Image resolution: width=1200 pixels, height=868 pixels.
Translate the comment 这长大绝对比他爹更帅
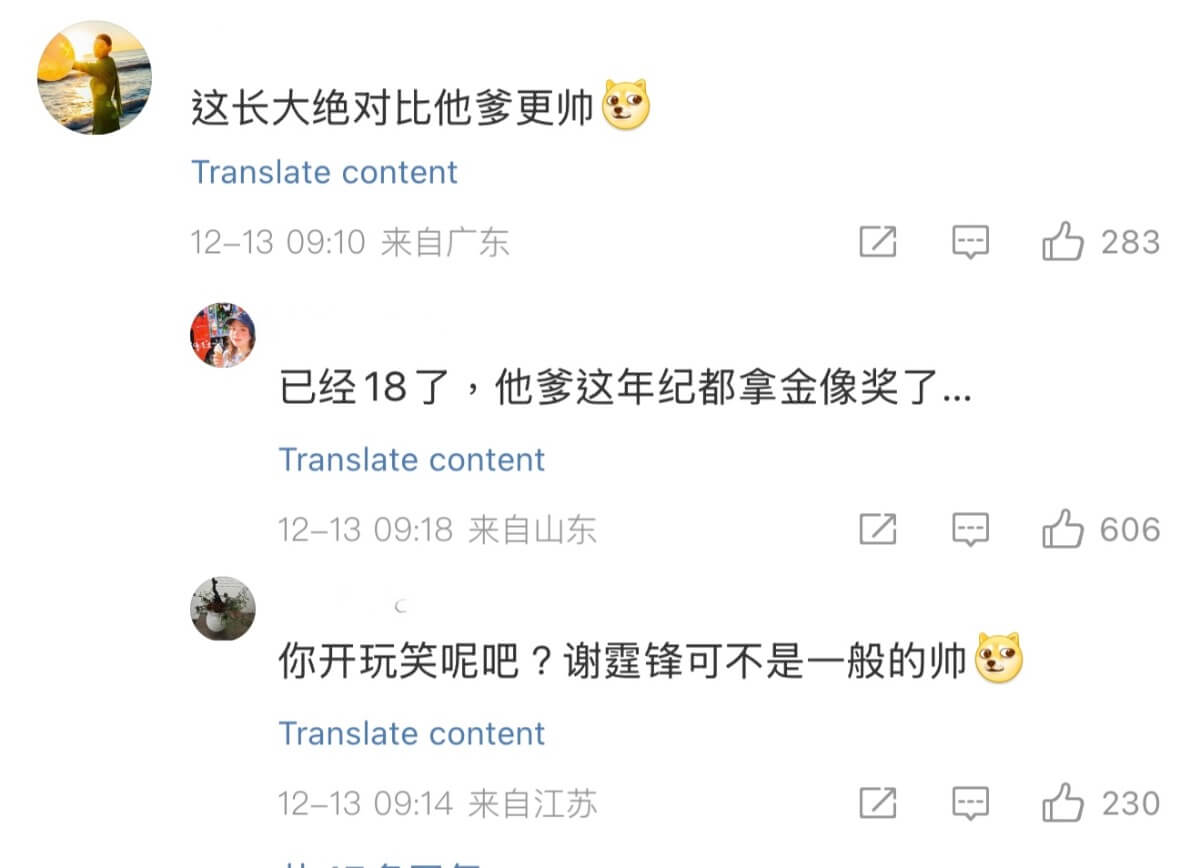[324, 172]
